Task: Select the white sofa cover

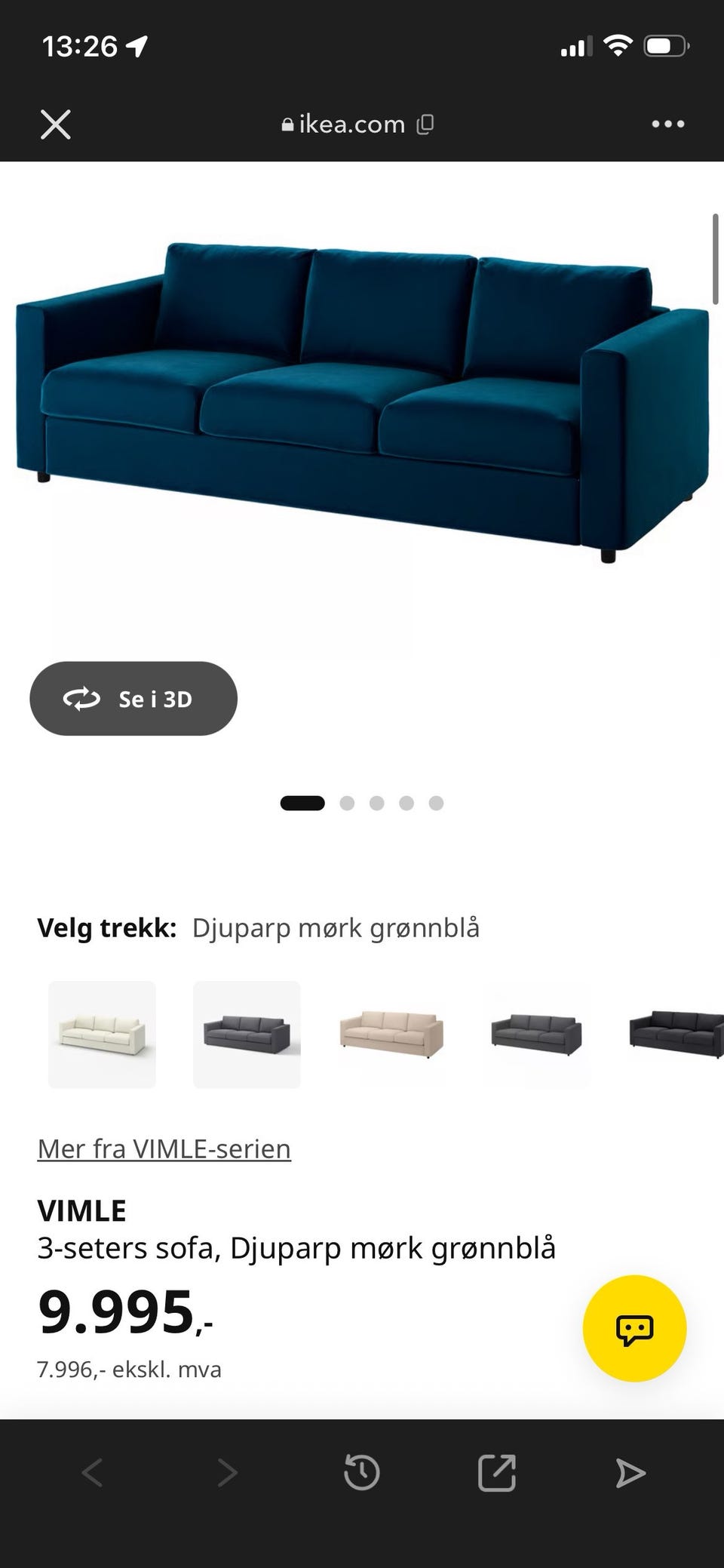Action: [x=102, y=1035]
